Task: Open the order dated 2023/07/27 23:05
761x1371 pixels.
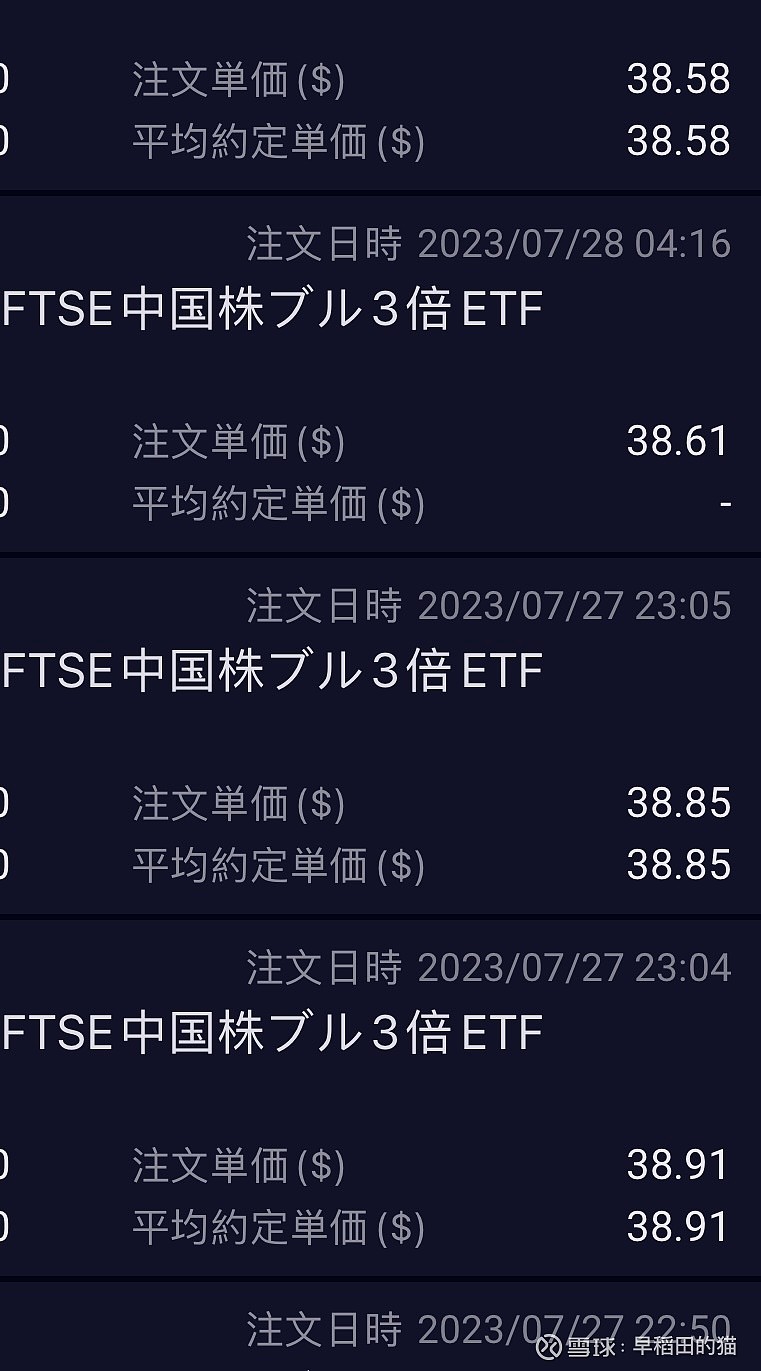Action: pyautogui.click(x=577, y=604)
